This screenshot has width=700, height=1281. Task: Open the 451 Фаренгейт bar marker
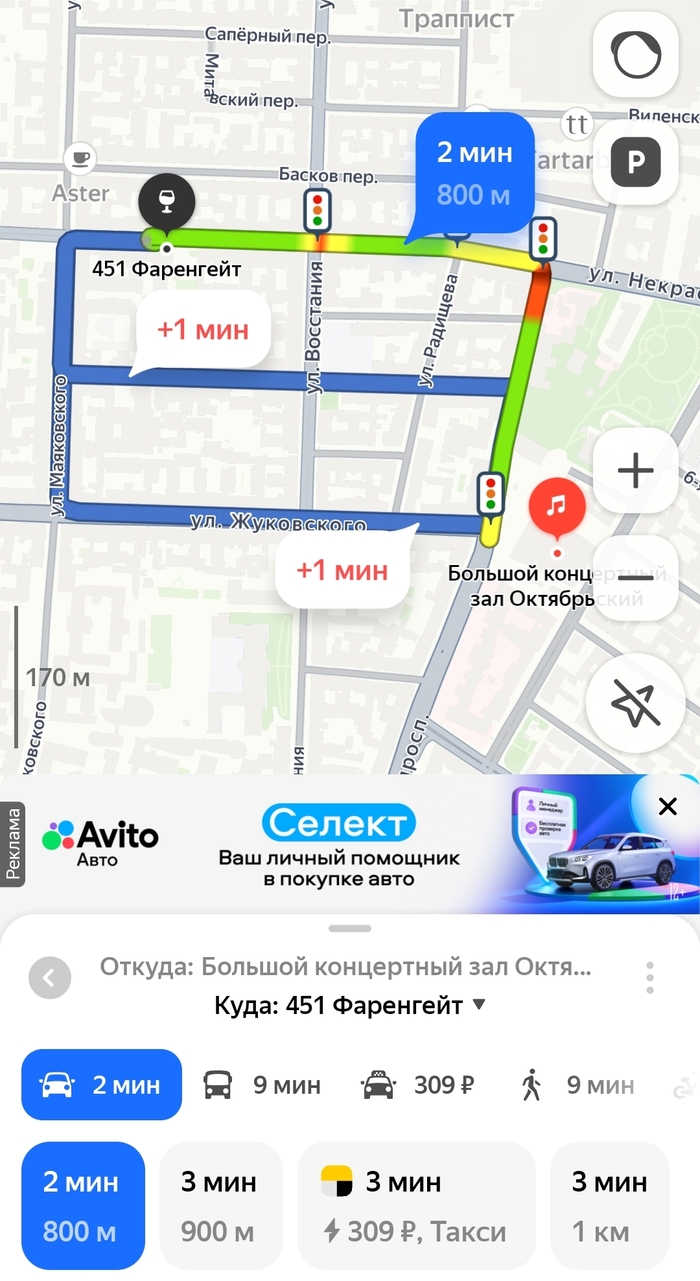click(167, 204)
